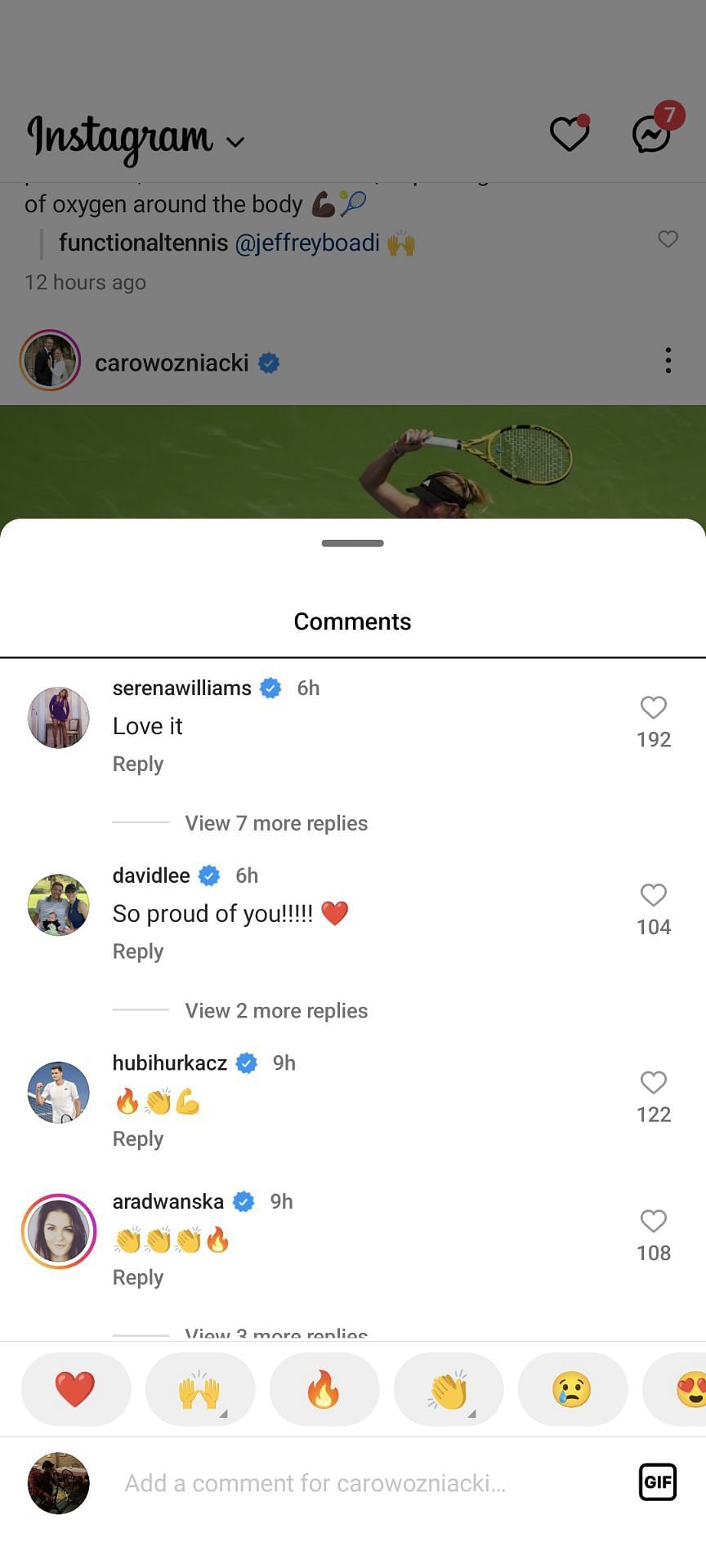Open hubihurkacz's profile from username

[170, 1062]
